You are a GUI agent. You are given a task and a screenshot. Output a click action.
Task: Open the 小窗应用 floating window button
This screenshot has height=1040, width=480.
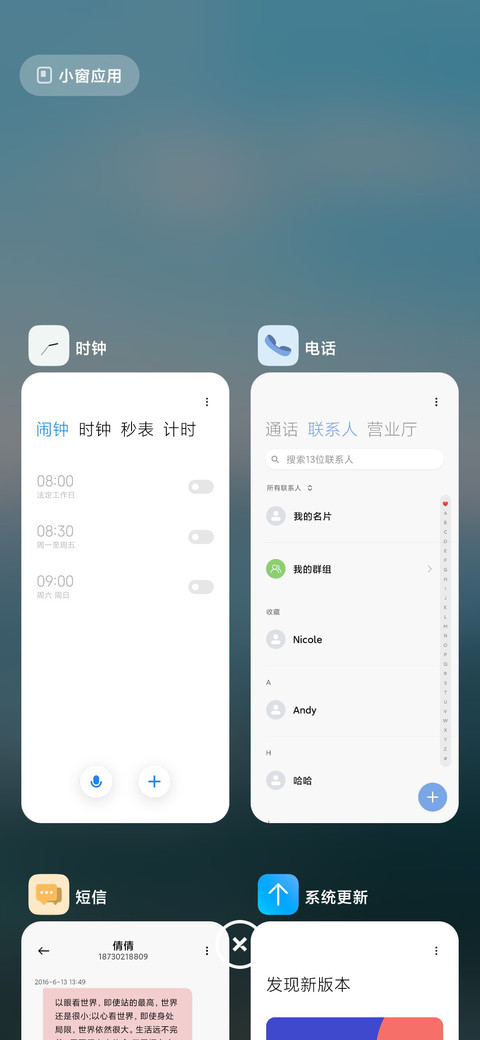[80, 76]
